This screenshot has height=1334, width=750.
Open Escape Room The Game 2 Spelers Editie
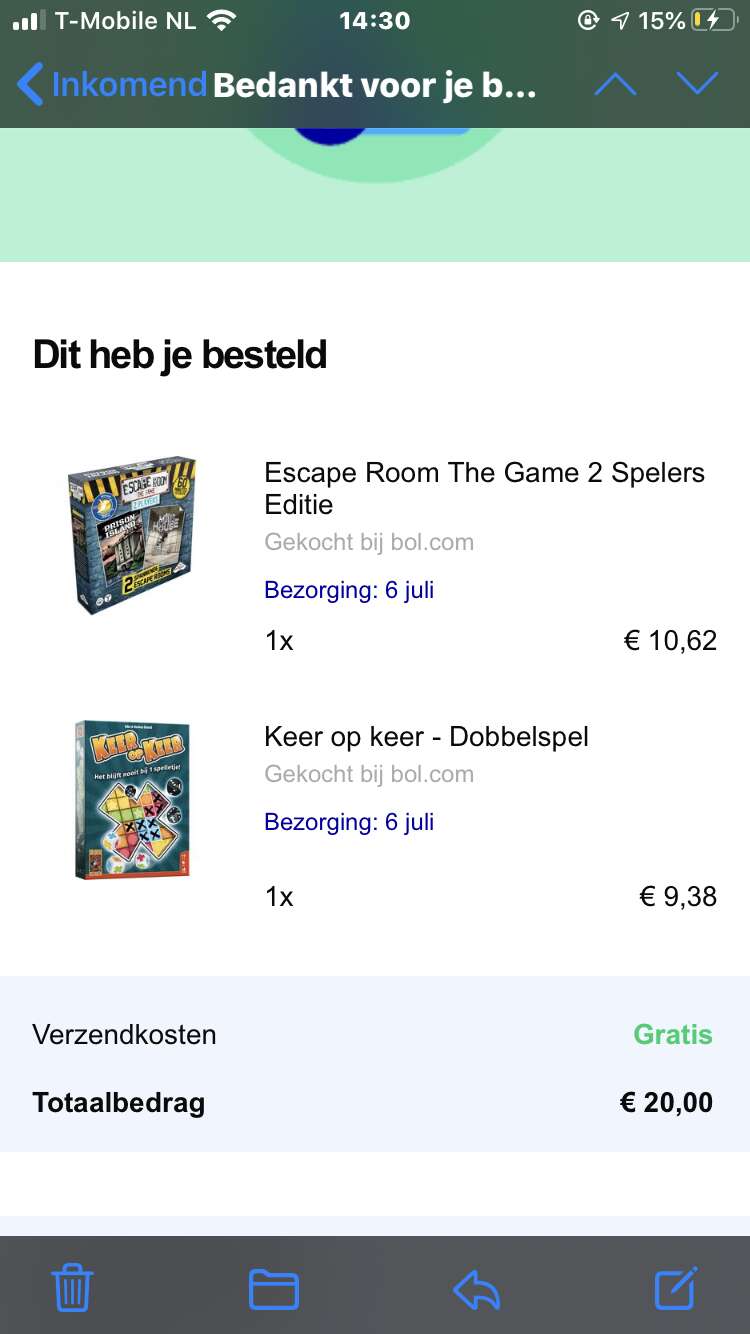[x=485, y=488]
